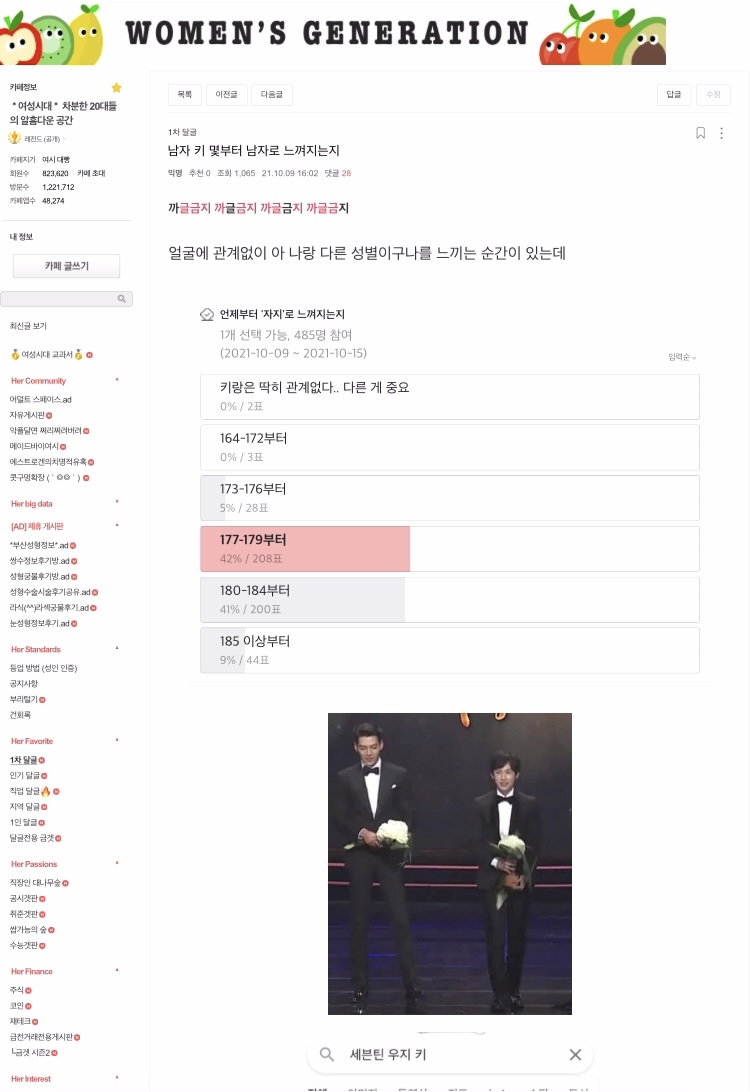Focus the cafe sidebar search box

coord(60,298)
